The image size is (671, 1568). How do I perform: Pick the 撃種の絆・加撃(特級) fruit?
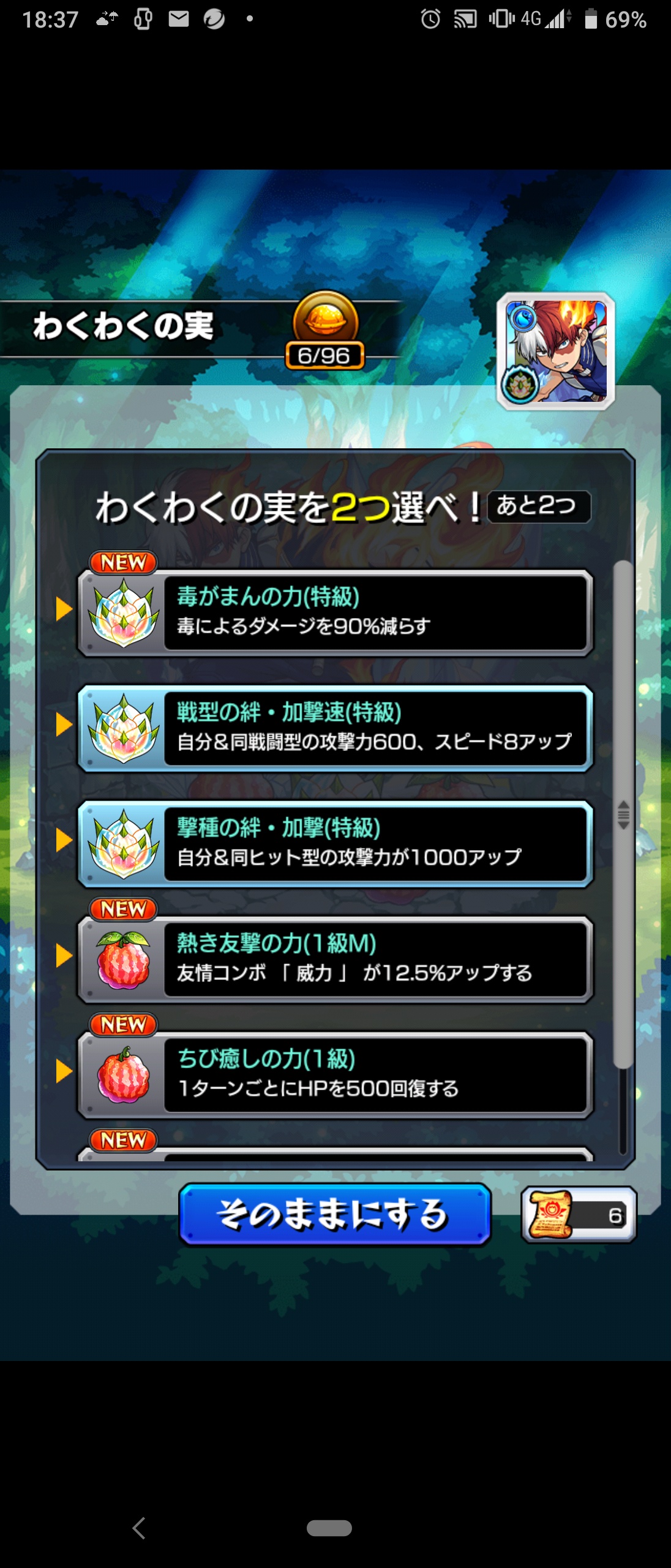coord(335,843)
